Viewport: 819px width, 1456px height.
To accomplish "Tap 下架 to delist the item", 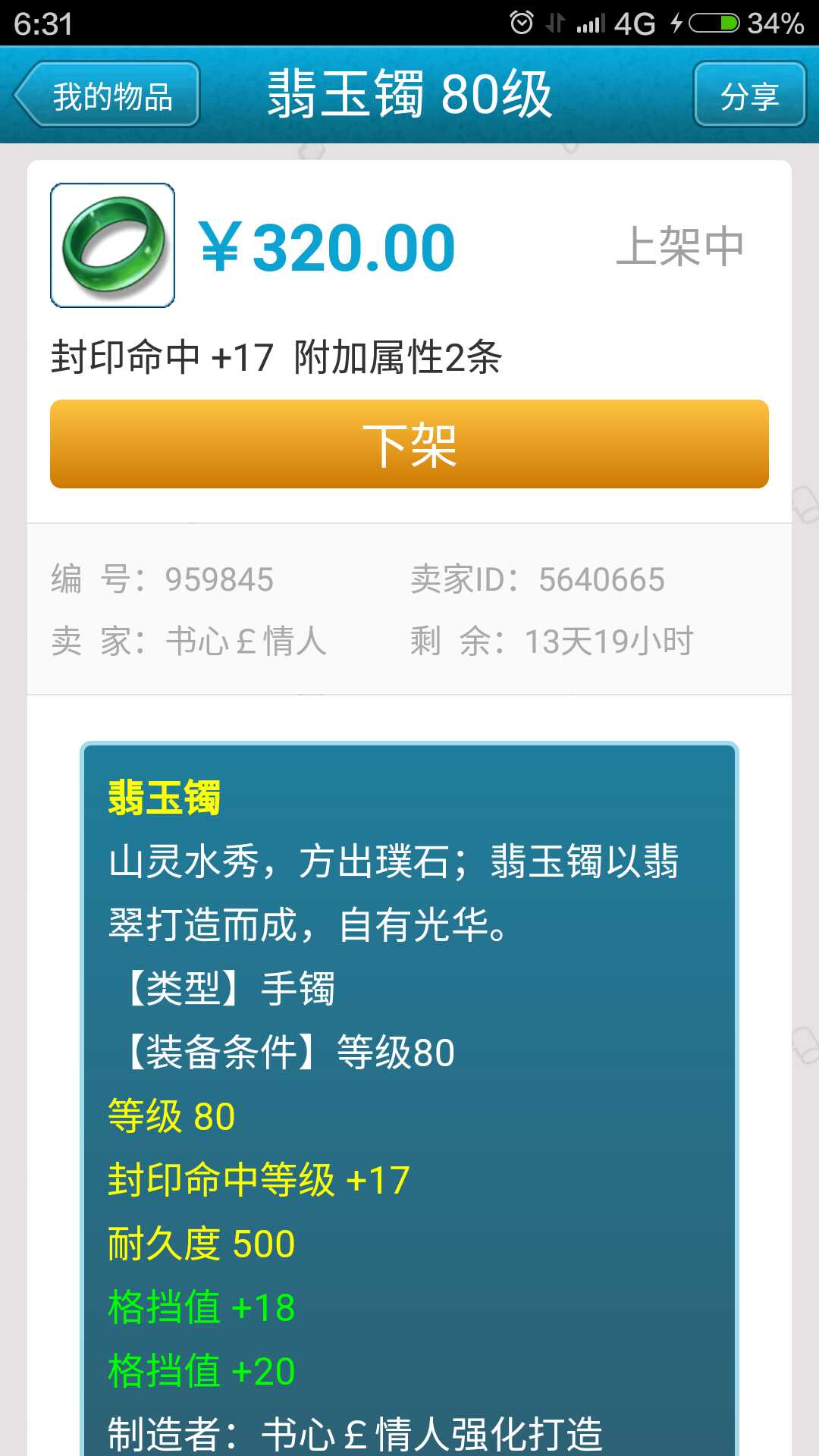I will [409, 444].
